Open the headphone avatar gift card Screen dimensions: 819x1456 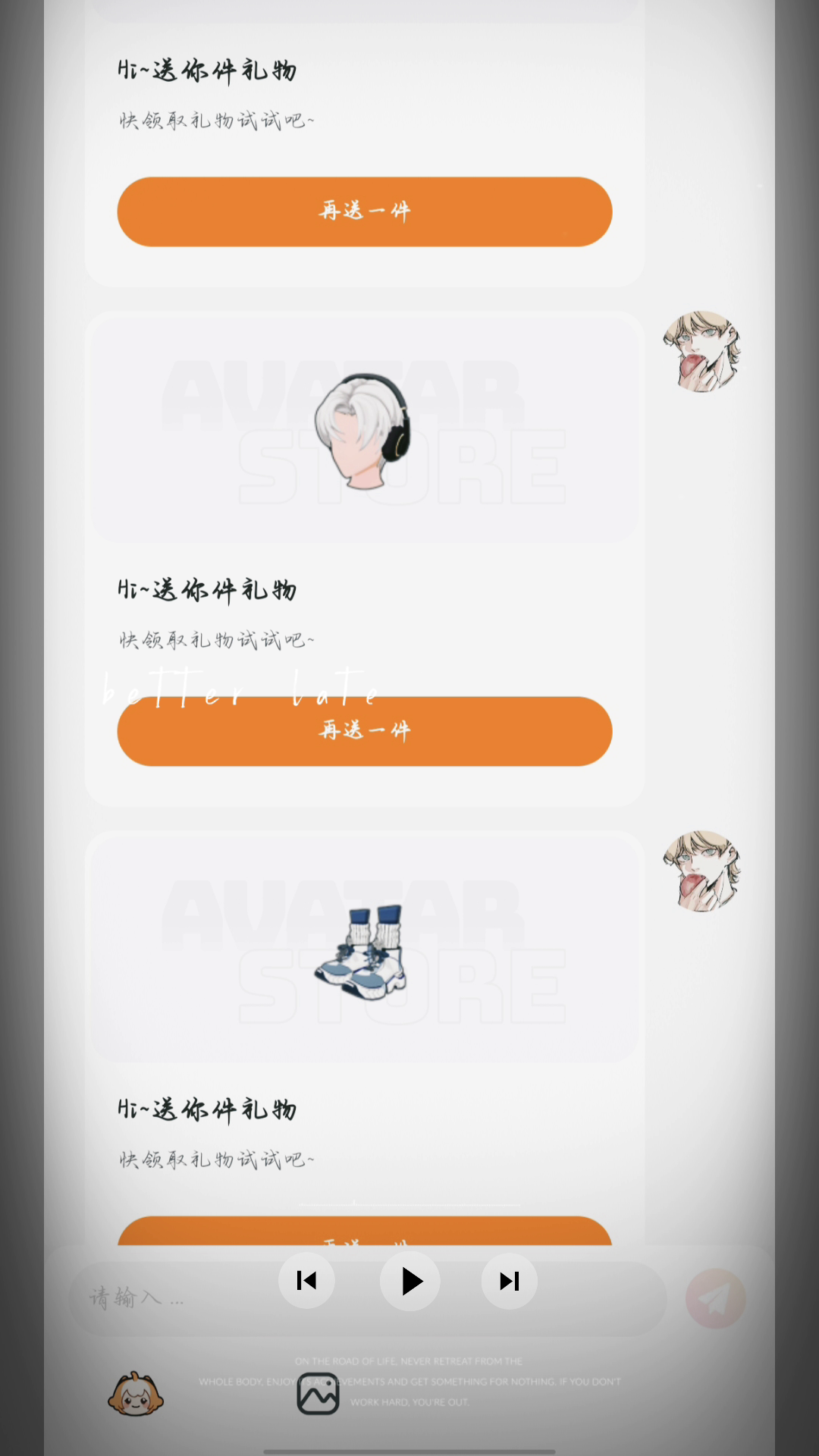365,558
